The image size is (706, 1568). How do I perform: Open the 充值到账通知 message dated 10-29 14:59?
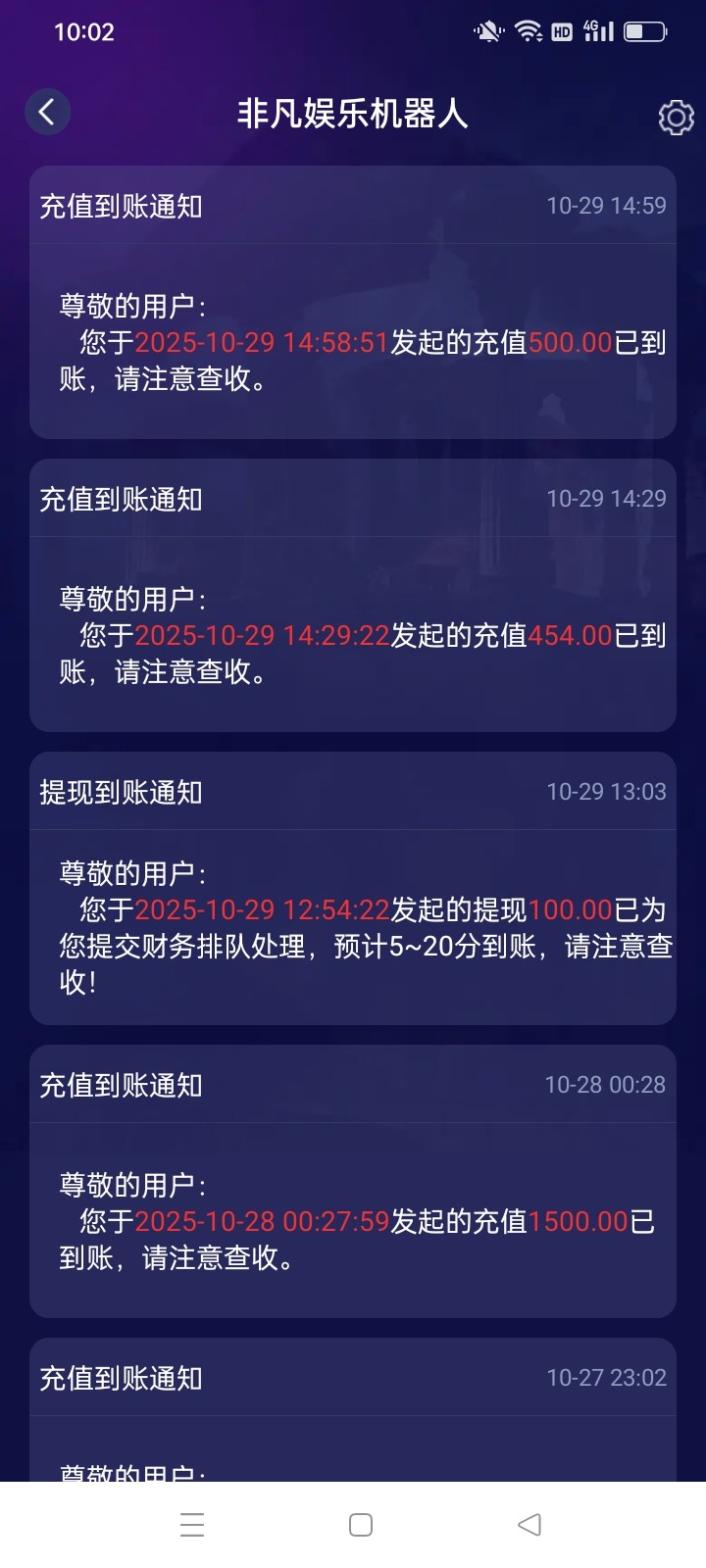point(353,304)
